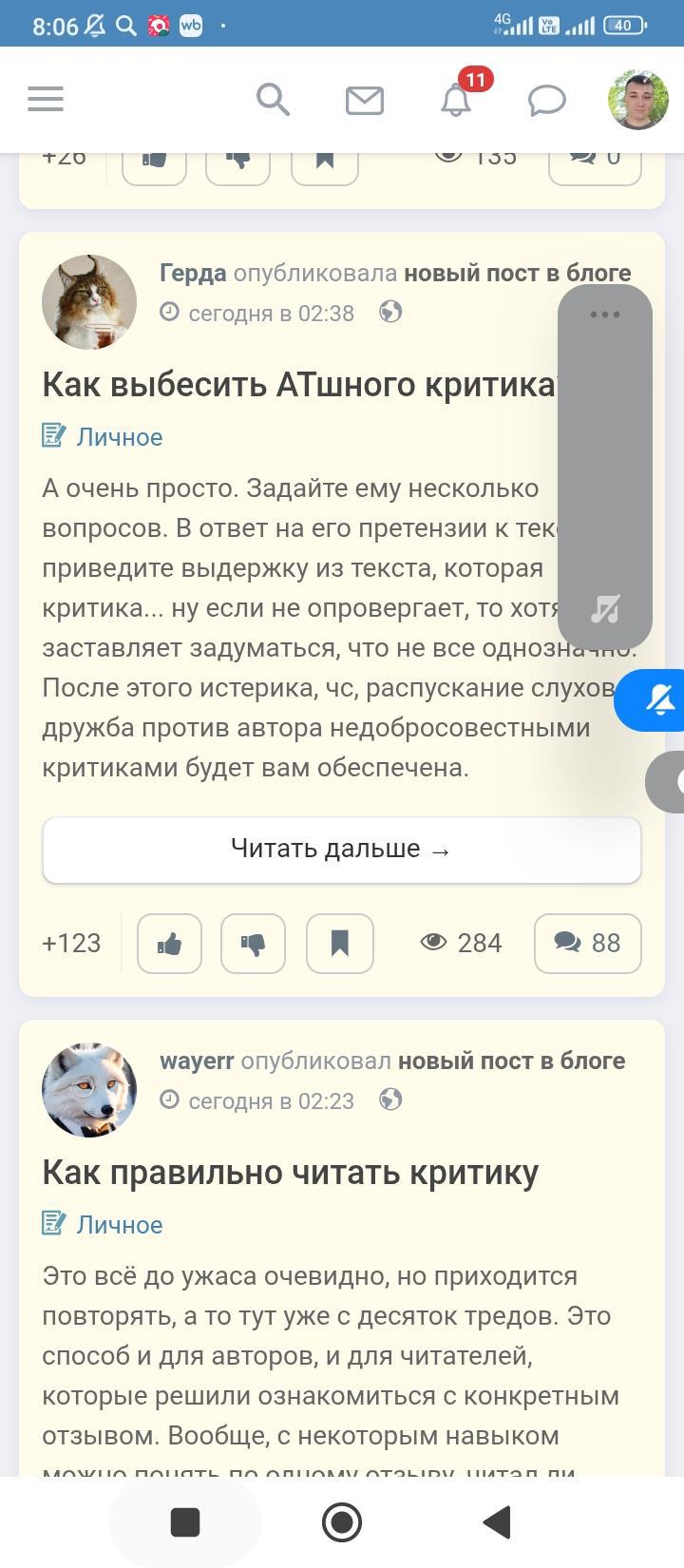Go to the home screen

(x=342, y=1522)
